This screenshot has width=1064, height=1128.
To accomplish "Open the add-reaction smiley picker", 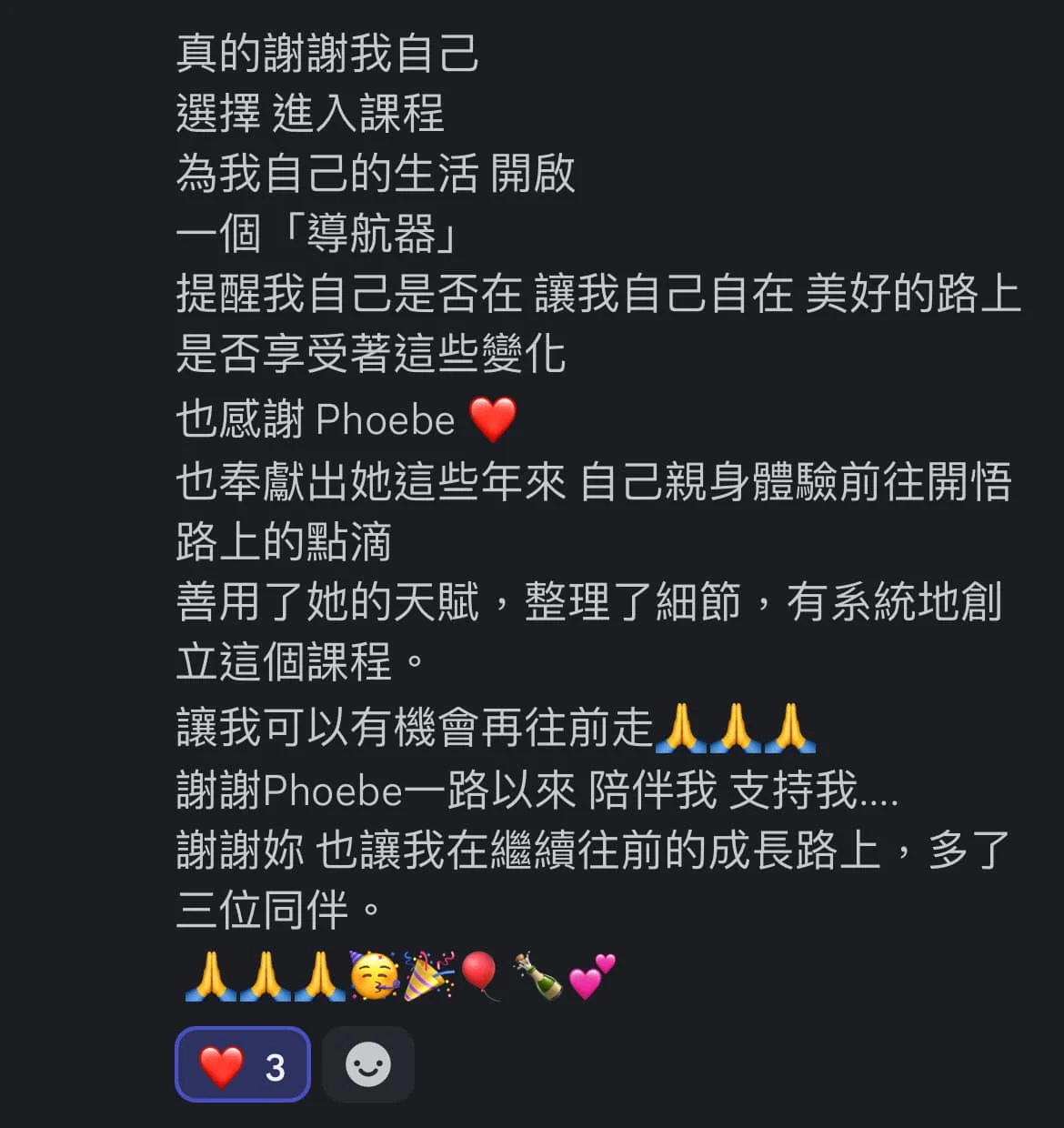I will [x=368, y=1064].
